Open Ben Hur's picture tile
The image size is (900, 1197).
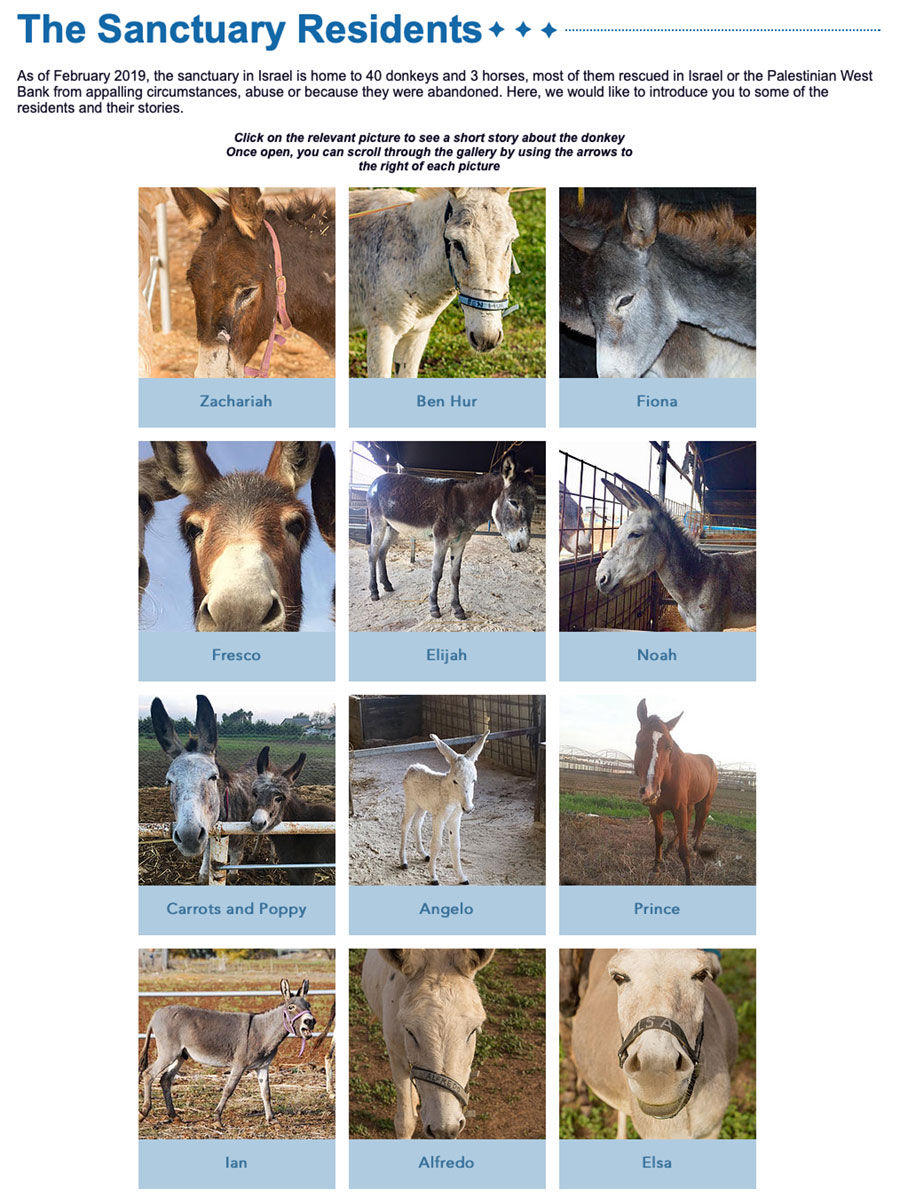447,283
